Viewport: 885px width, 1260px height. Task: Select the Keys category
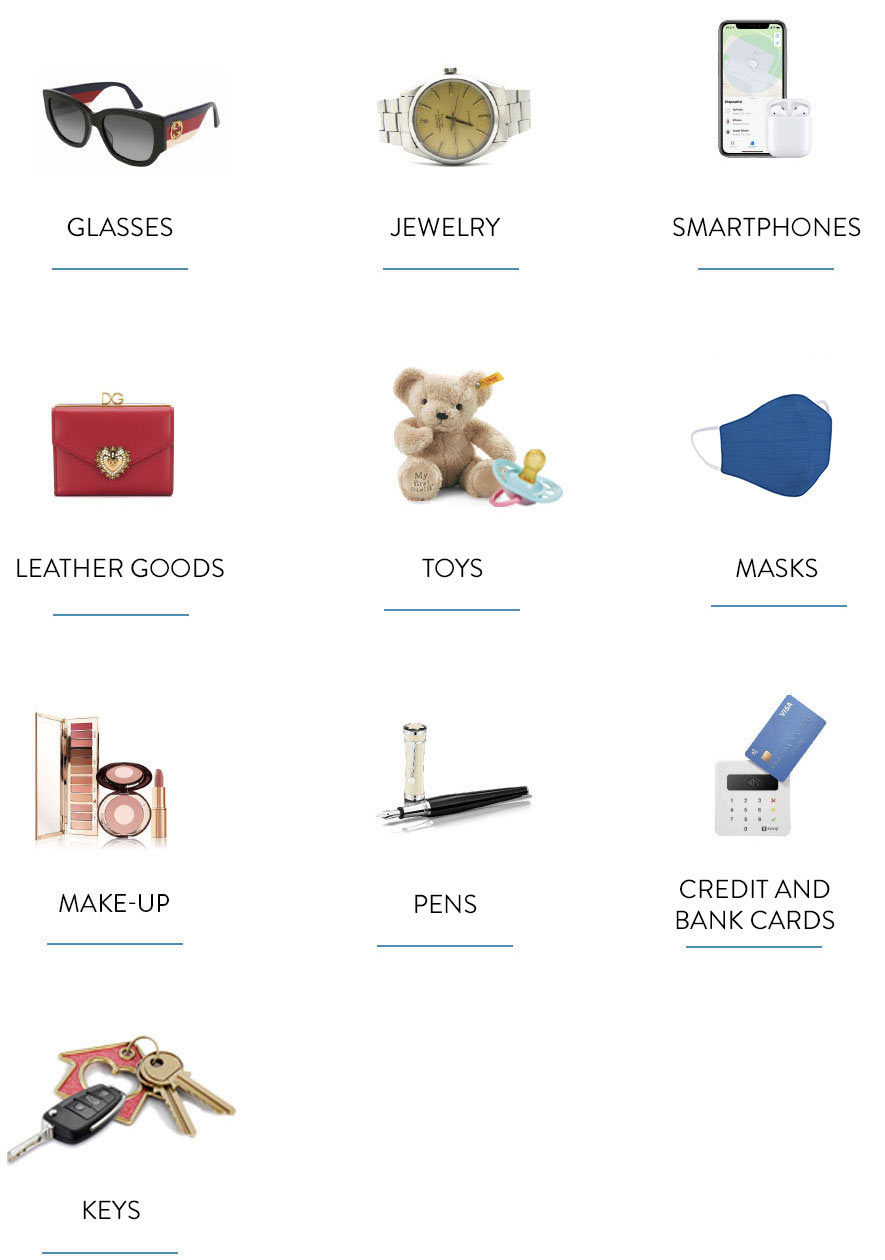[111, 1211]
